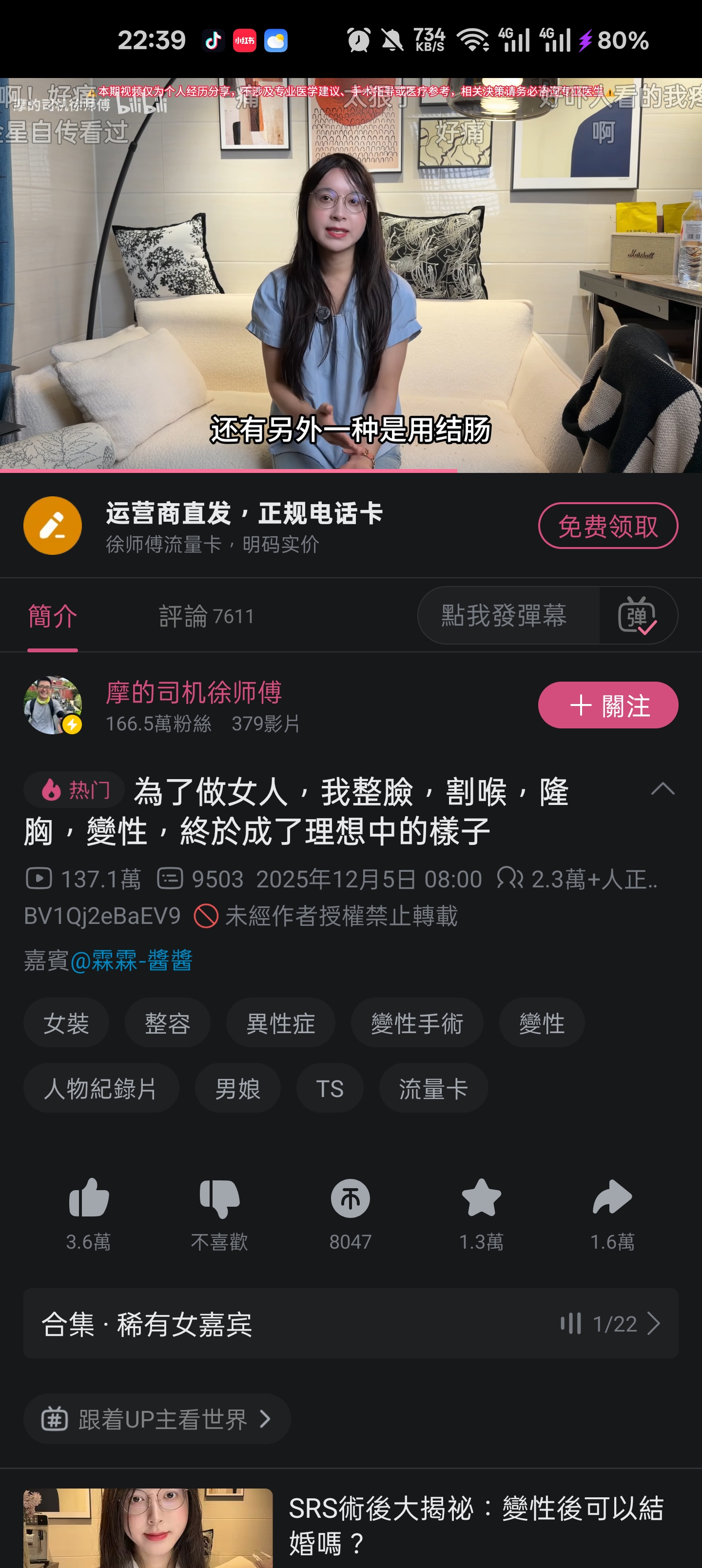The width and height of the screenshot is (702, 1568).
Task: Switch to the 評論 tab
Action: 206,616
